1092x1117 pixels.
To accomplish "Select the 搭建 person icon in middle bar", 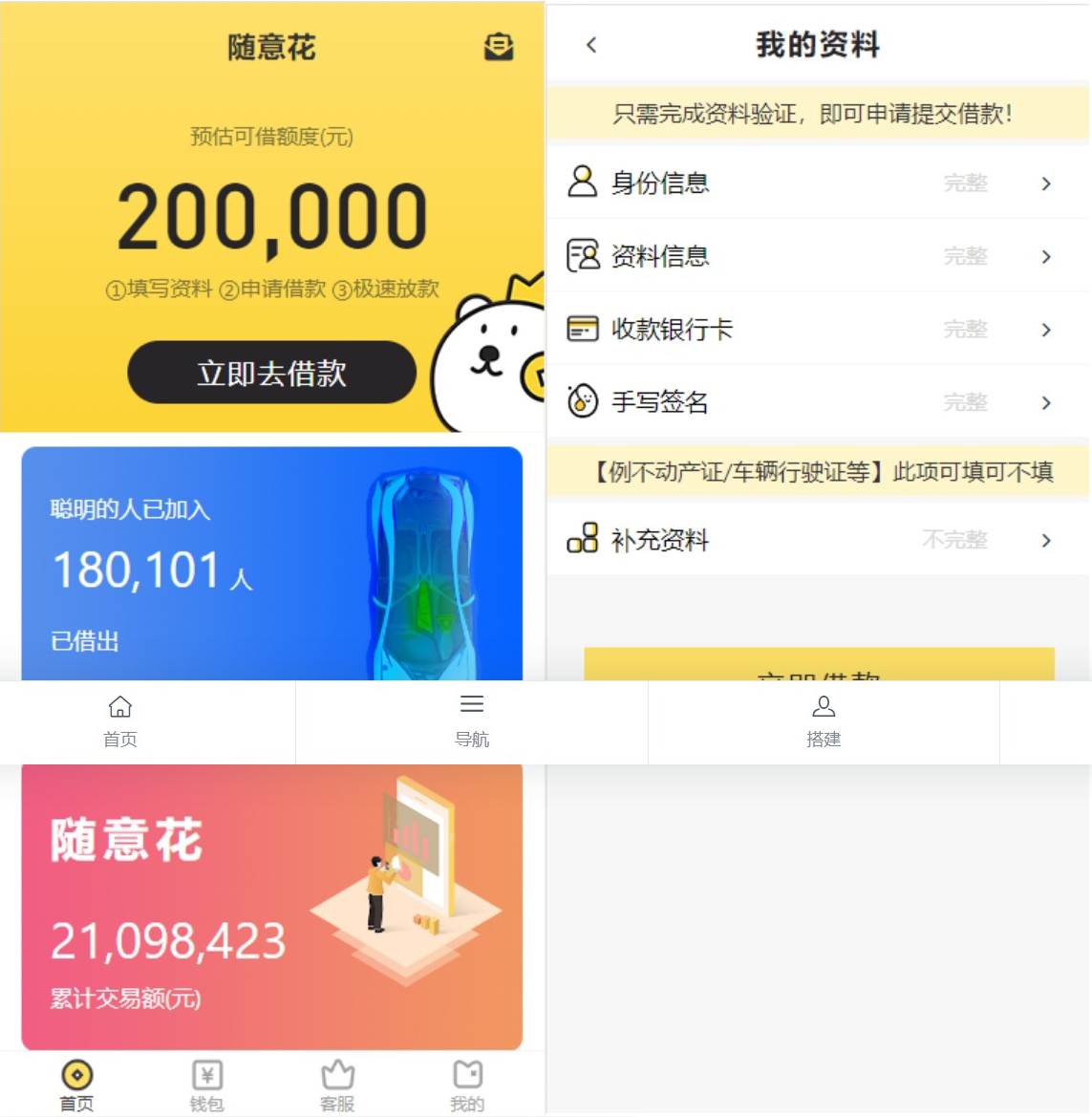I will (x=824, y=707).
